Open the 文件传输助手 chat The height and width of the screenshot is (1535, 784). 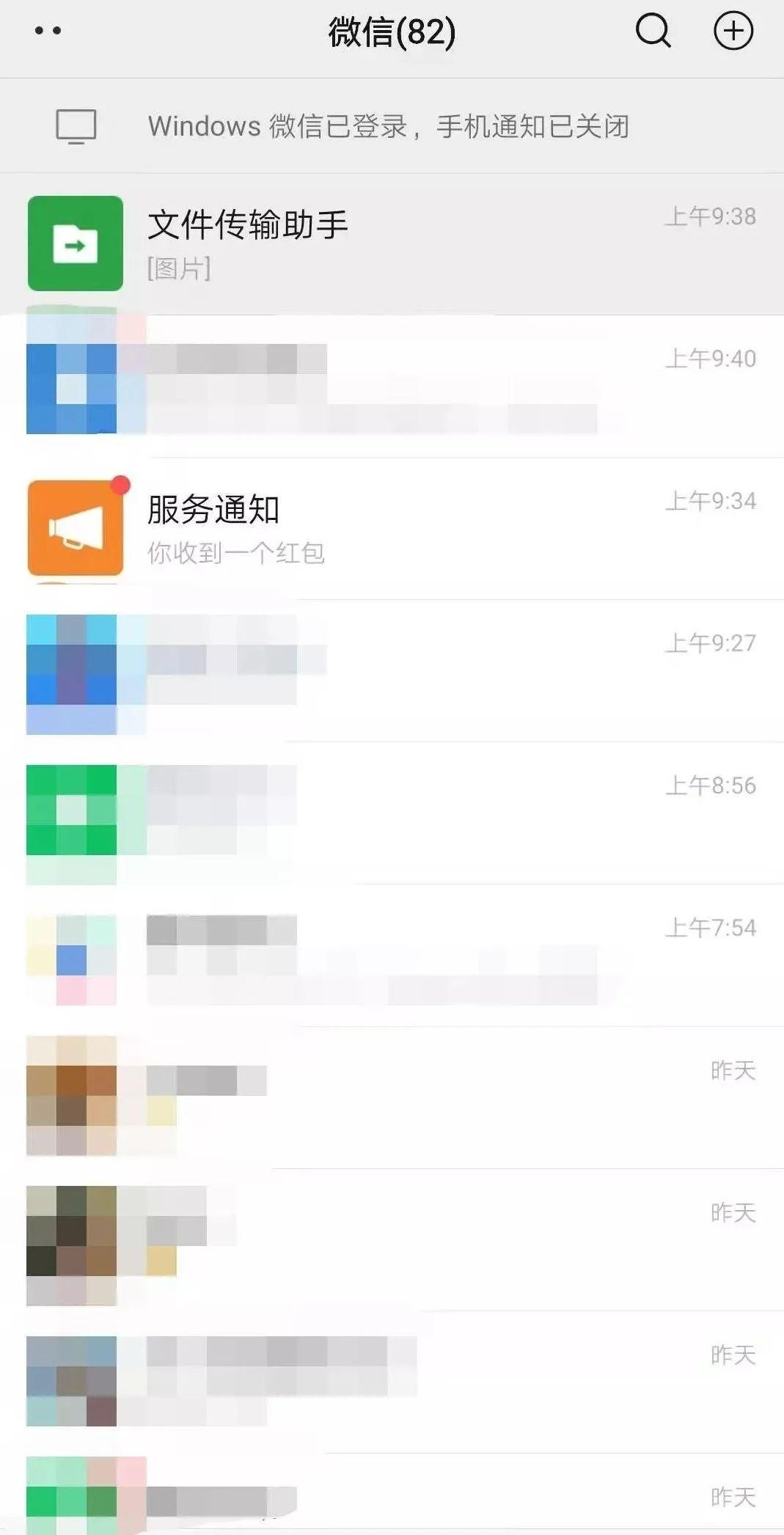(392, 243)
